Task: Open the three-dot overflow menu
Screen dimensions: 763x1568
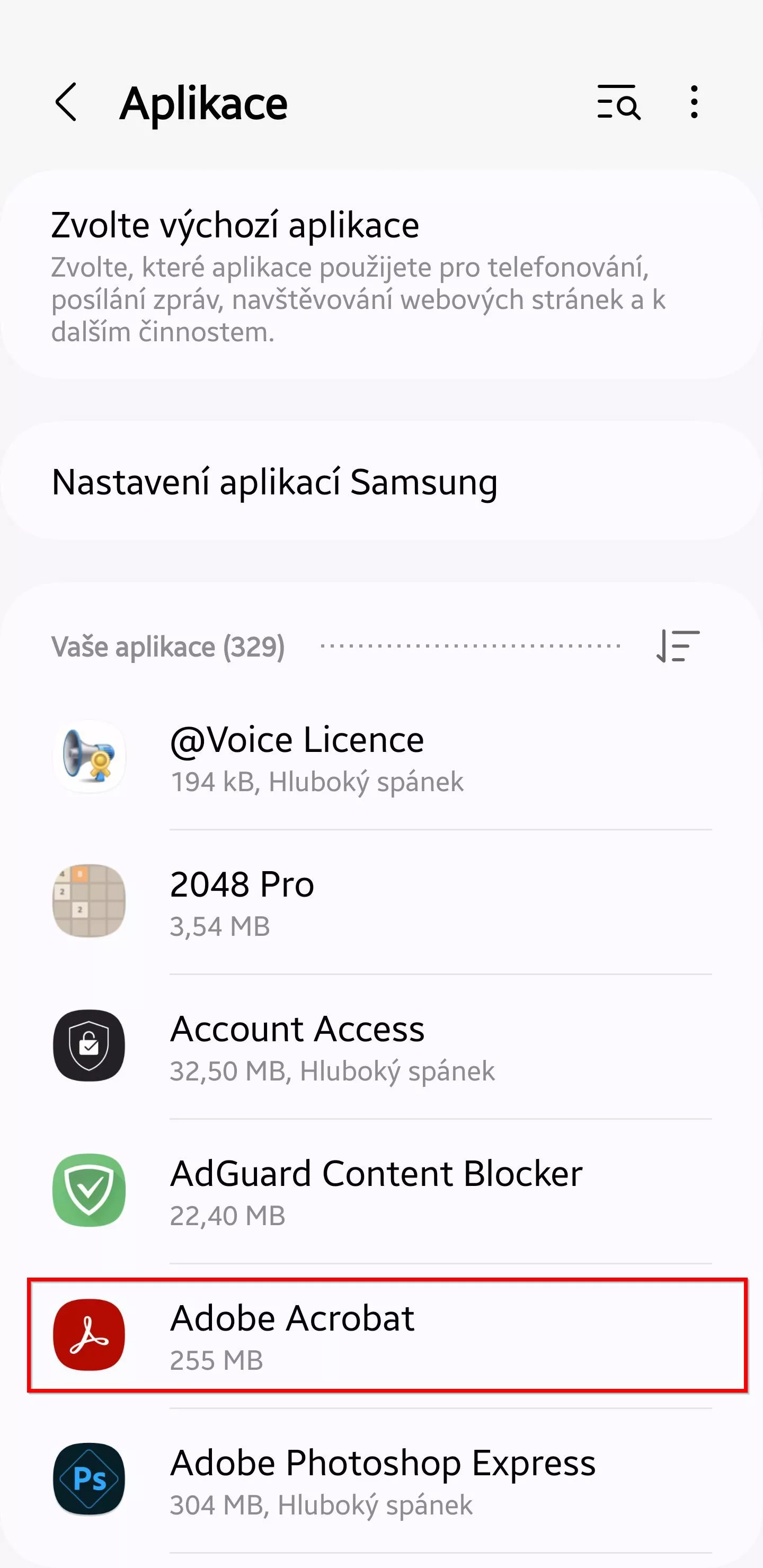Action: (694, 102)
